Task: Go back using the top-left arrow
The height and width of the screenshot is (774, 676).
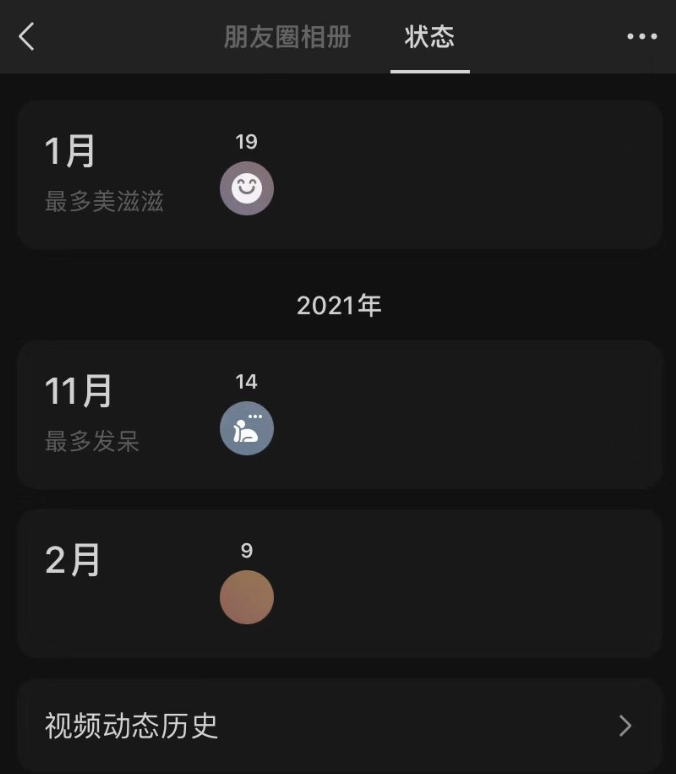Action: (x=27, y=38)
